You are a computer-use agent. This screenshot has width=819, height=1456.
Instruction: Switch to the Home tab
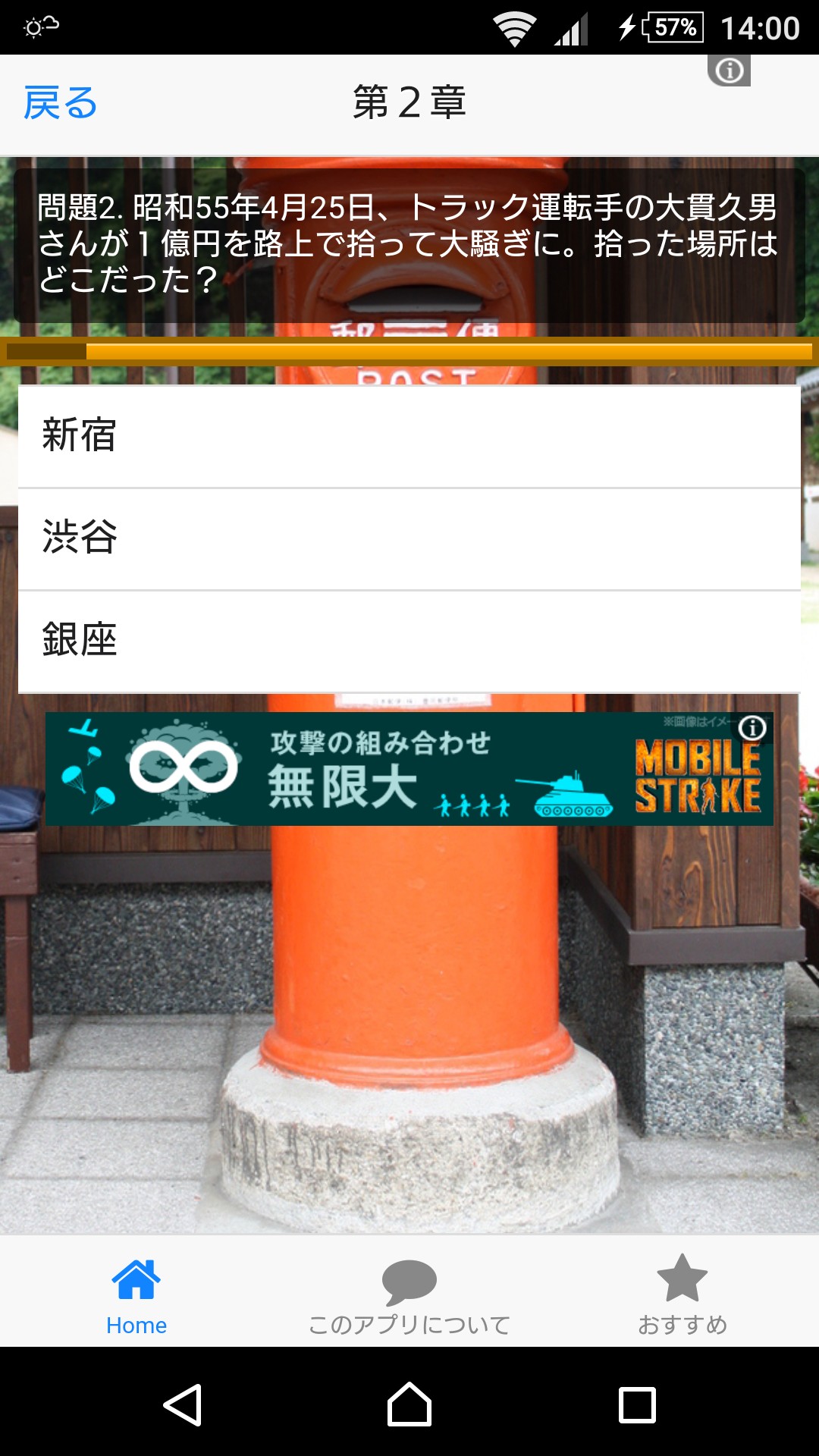136,1297
